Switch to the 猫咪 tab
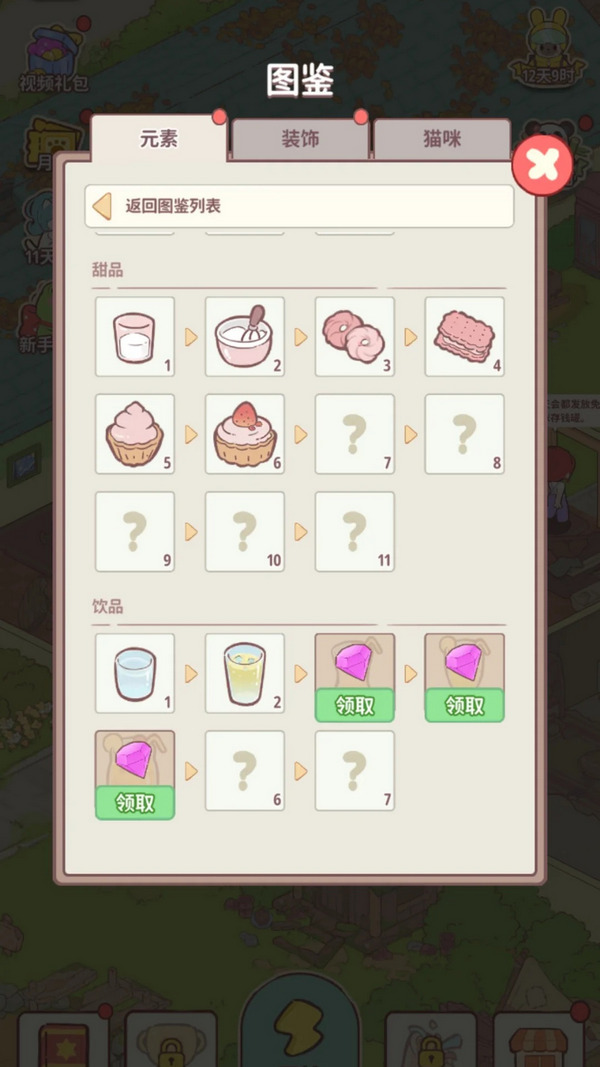The image size is (600, 1067). (441, 139)
